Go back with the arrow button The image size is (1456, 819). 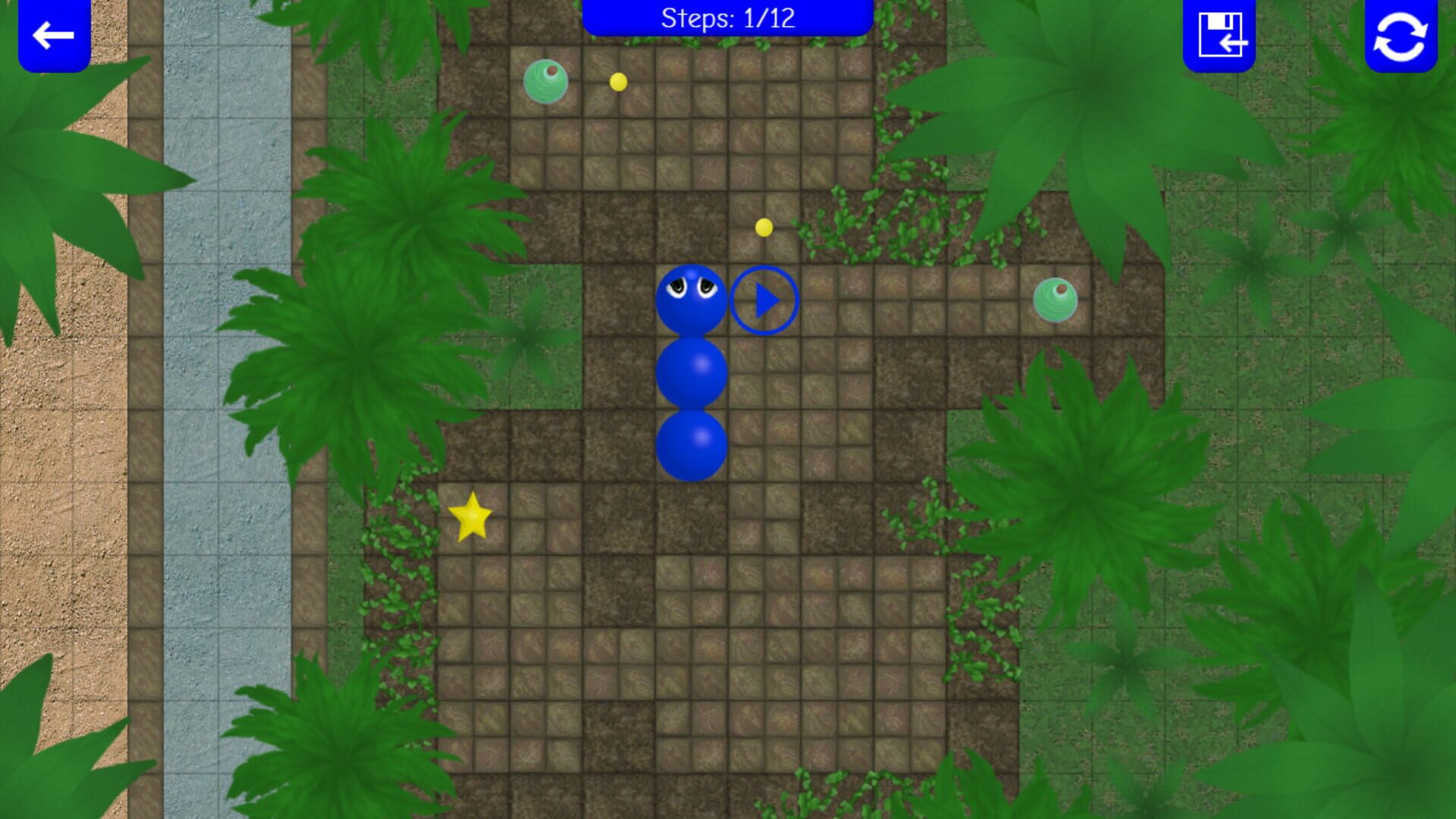54,35
